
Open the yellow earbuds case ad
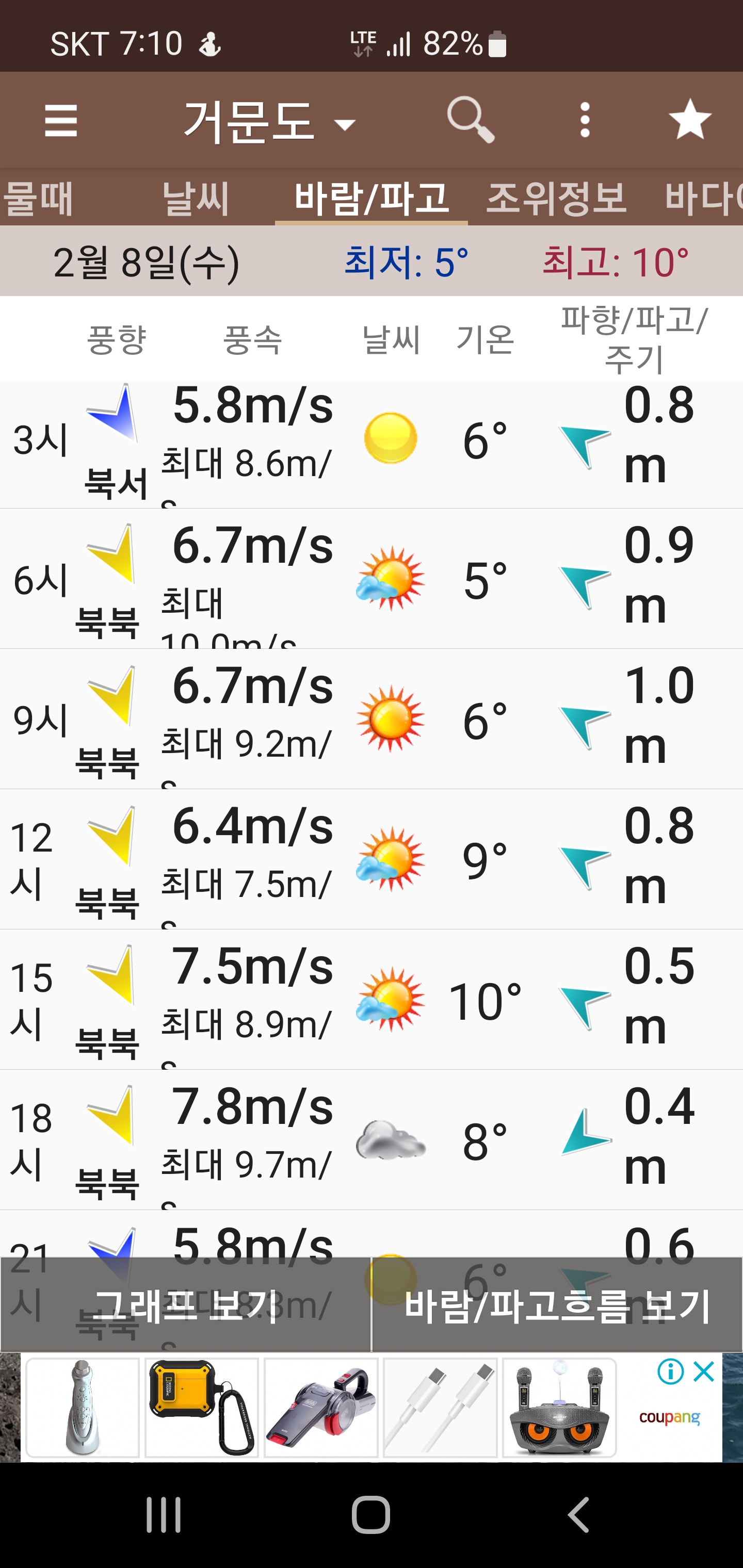[x=201, y=1407]
